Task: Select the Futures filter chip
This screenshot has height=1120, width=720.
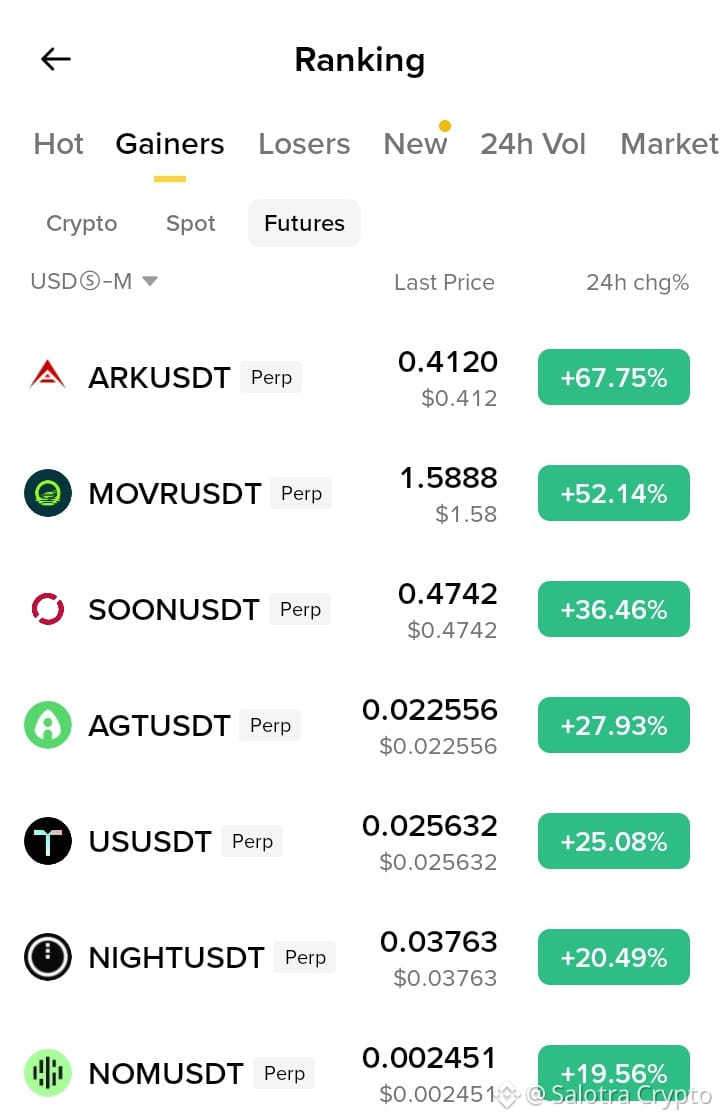Action: pos(304,224)
